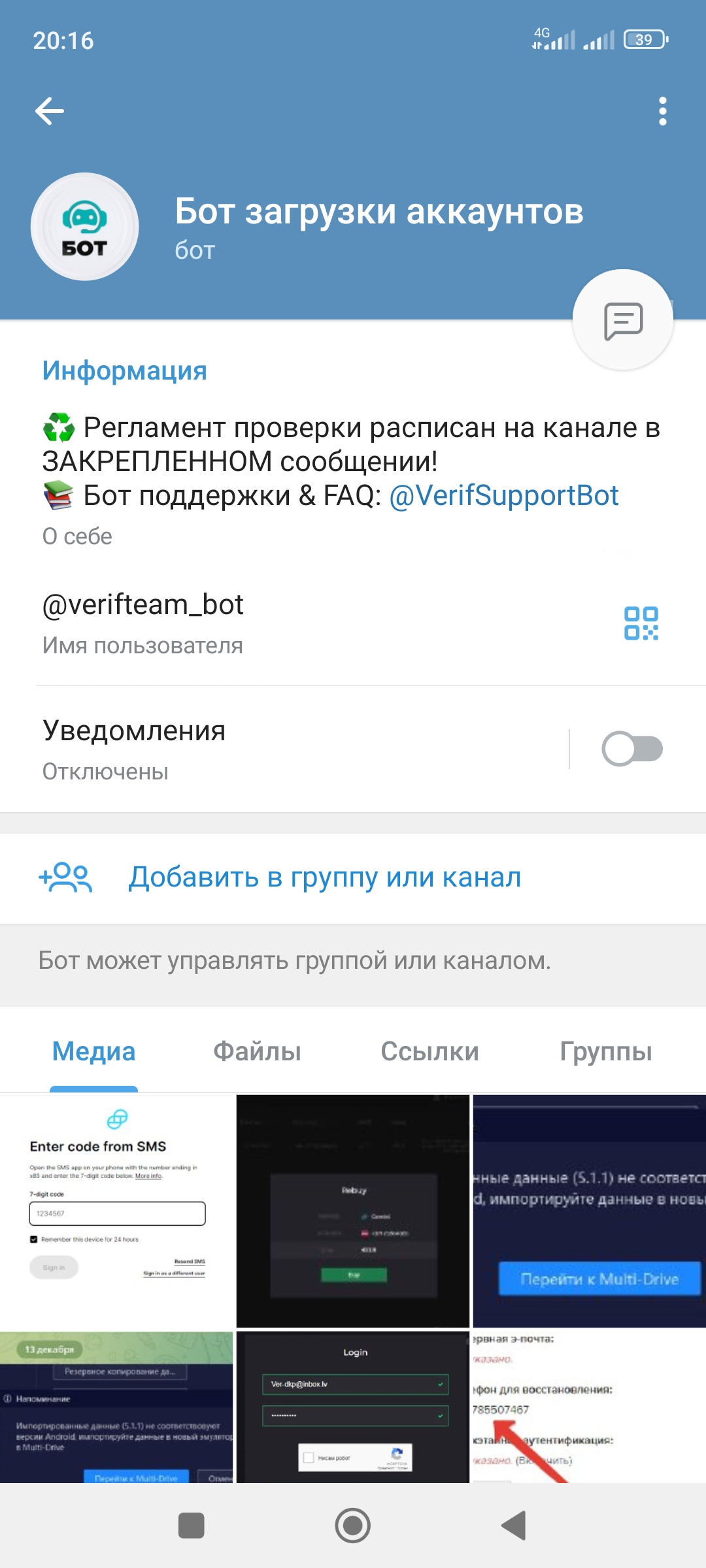Toggle the notifications switch
The width and height of the screenshot is (706, 1568).
631,749
